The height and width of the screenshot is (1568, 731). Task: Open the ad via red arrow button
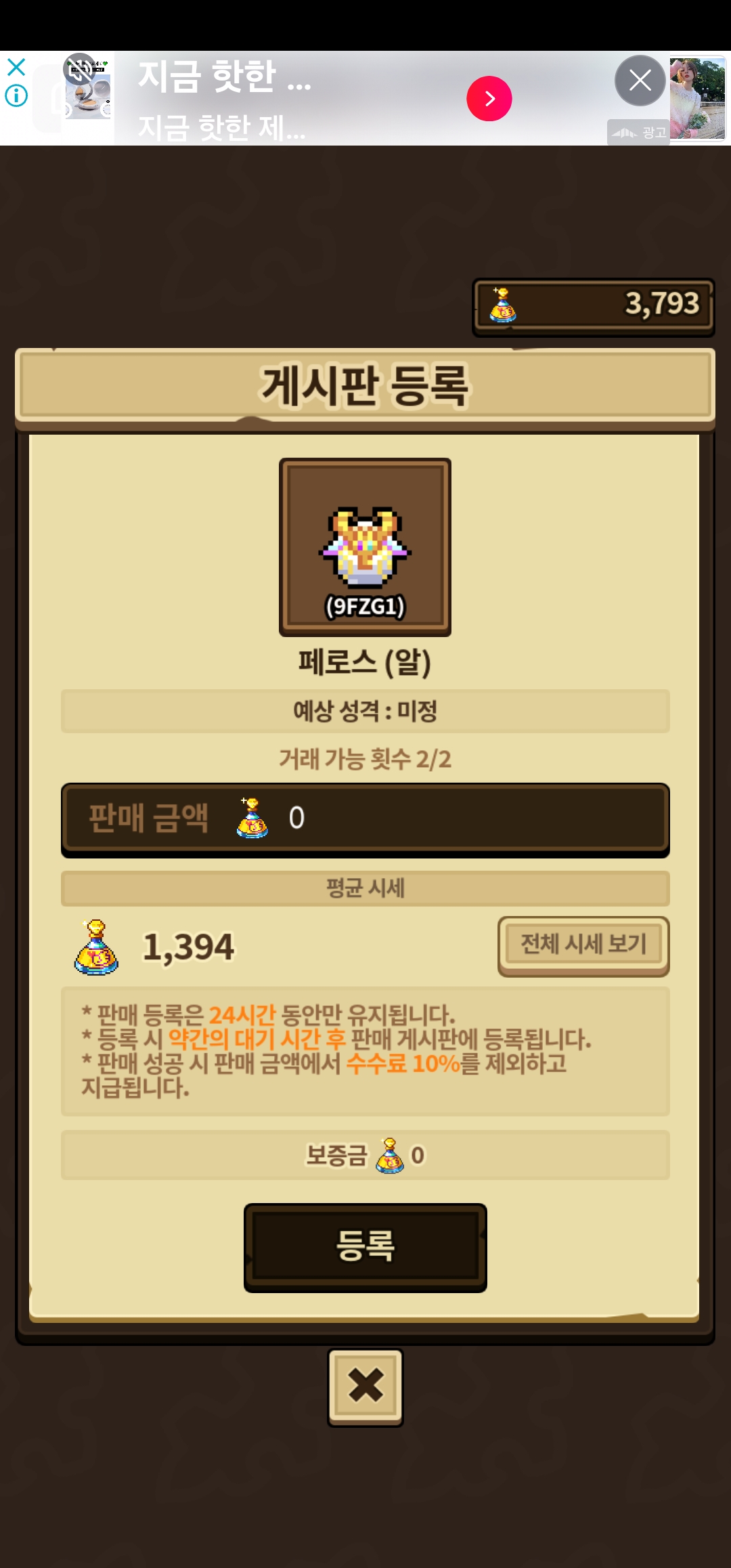489,99
